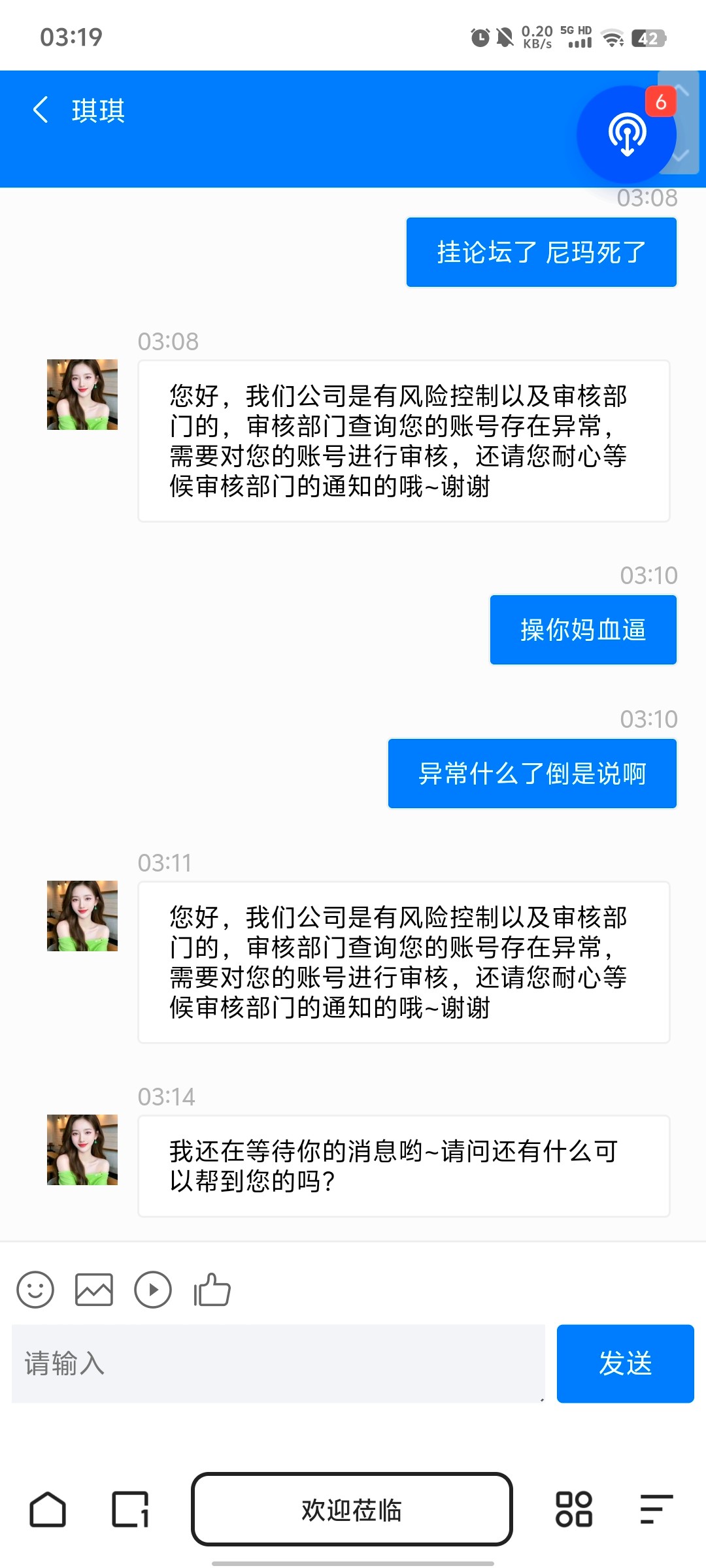
Task: Tap the floating blue button with badge 6
Action: click(626, 135)
